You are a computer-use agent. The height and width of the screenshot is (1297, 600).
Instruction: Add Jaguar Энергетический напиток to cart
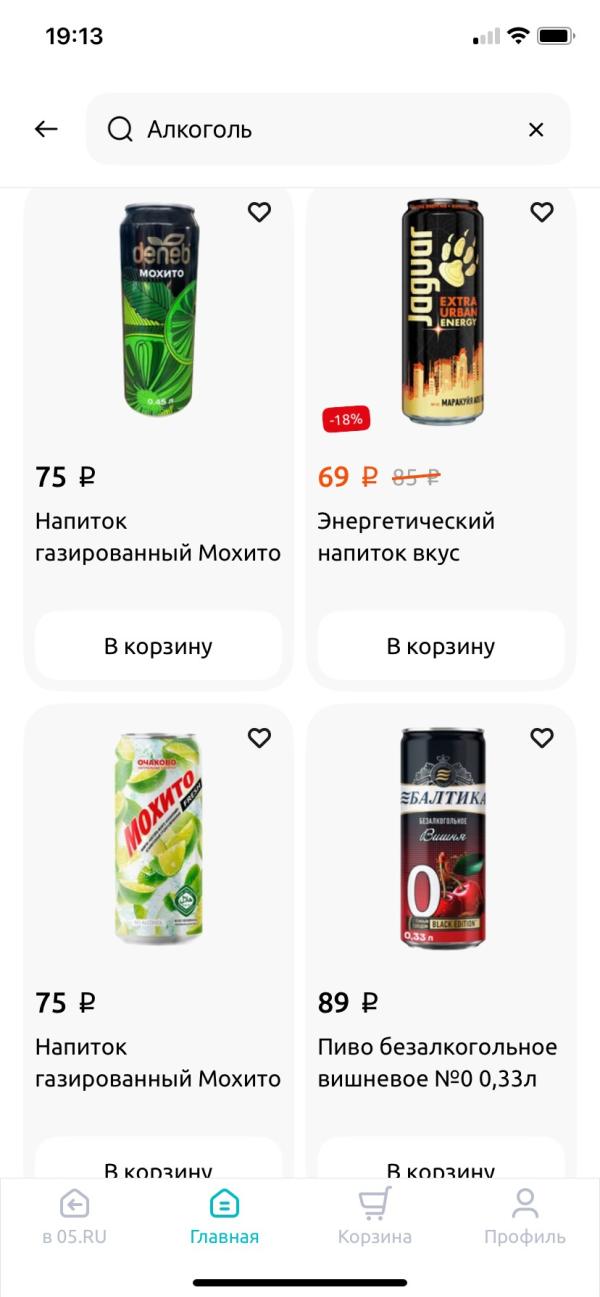point(441,646)
